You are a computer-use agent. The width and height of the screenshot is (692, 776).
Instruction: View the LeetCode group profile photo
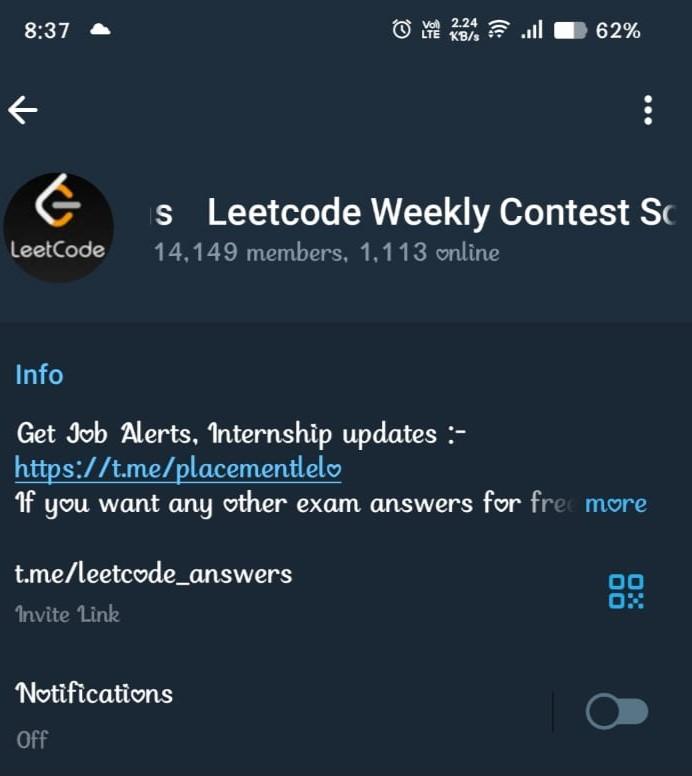click(58, 228)
